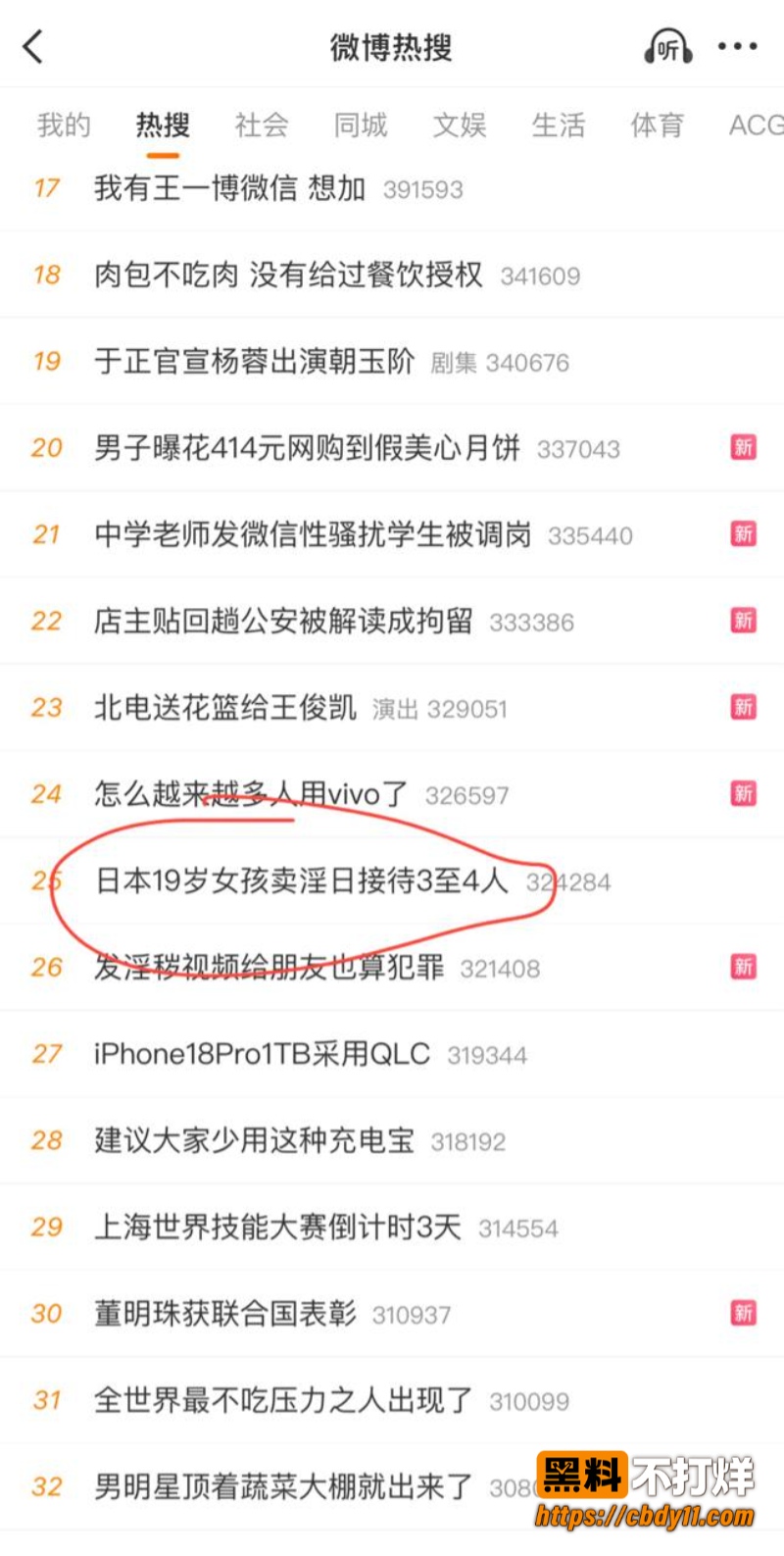Switch to the 我的 tab
Viewport: 784px width, 1556px height.
[64, 125]
